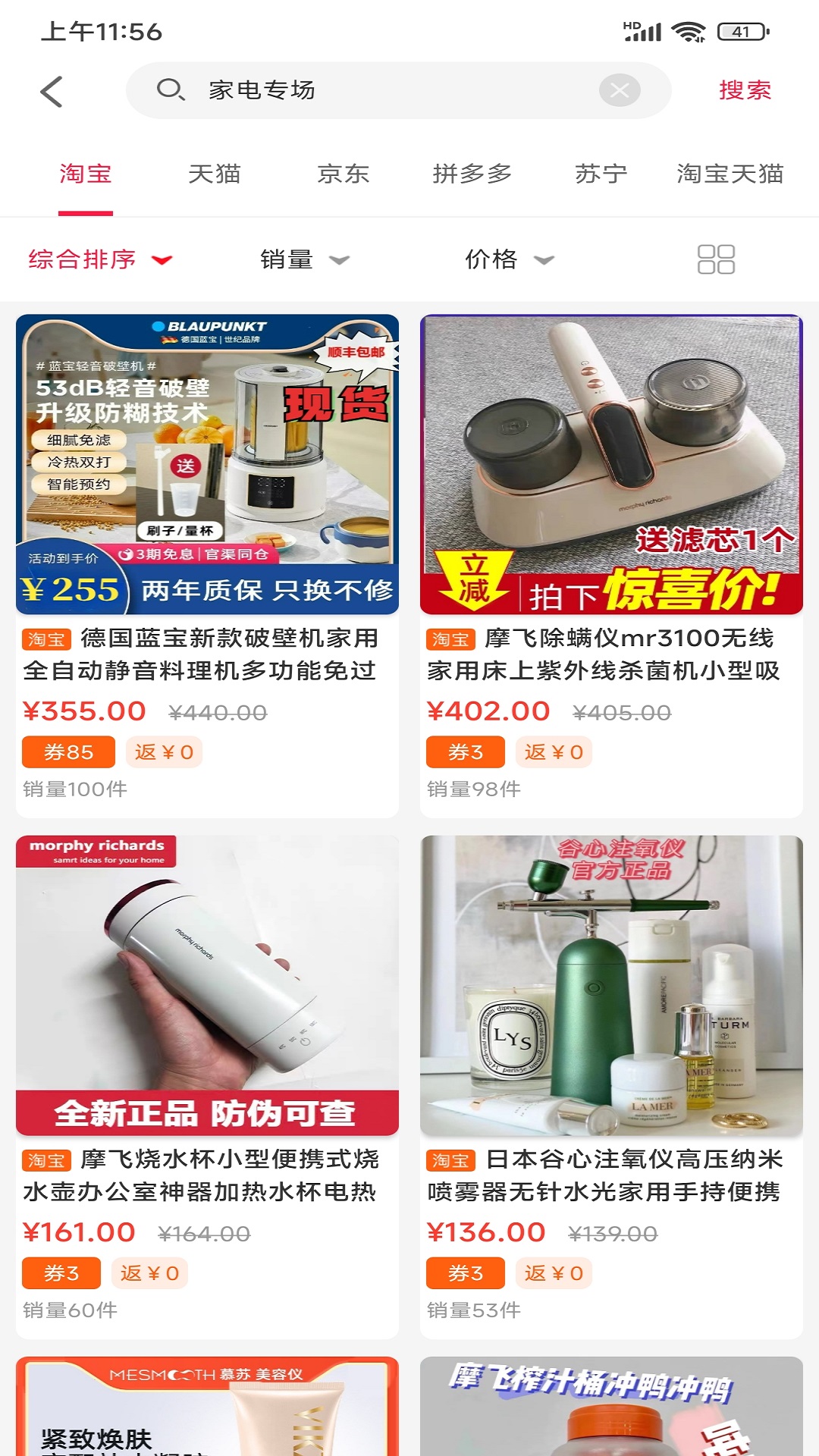The height and width of the screenshot is (1456, 819).
Task: Toggle the grid layout view icon
Action: coord(716,259)
